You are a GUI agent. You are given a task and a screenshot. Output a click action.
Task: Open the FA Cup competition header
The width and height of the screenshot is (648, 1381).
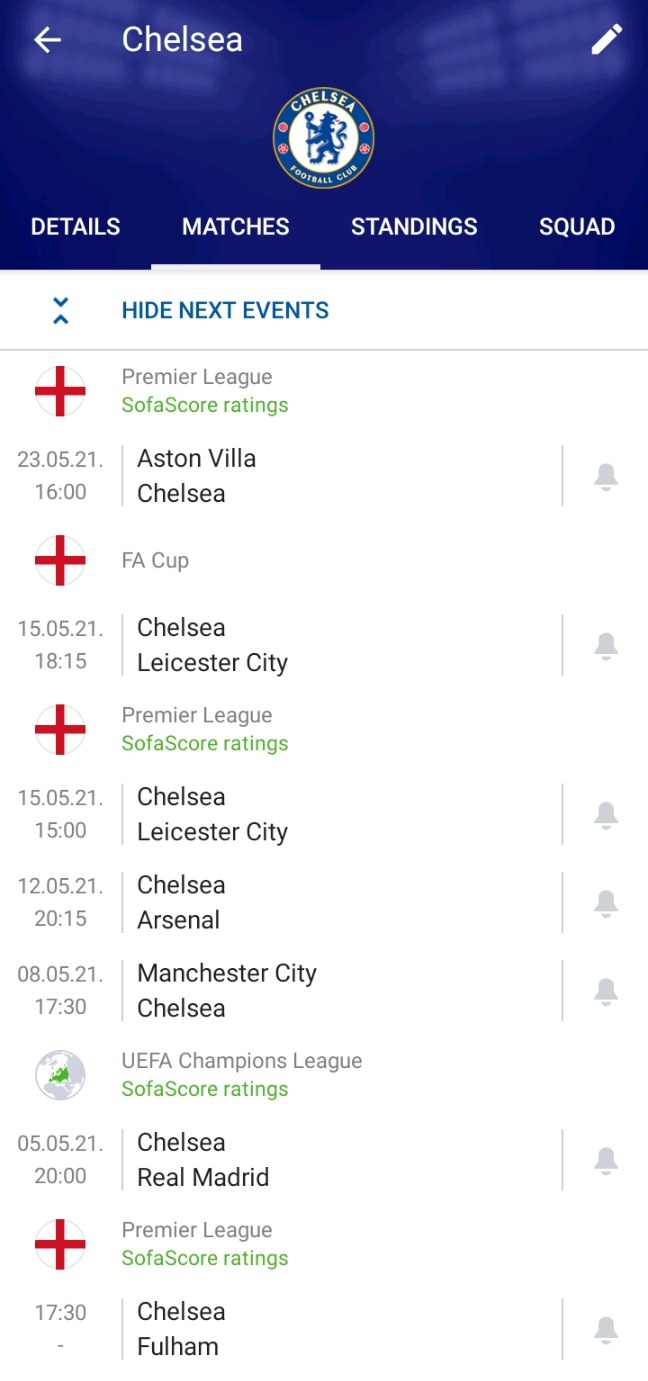324,560
